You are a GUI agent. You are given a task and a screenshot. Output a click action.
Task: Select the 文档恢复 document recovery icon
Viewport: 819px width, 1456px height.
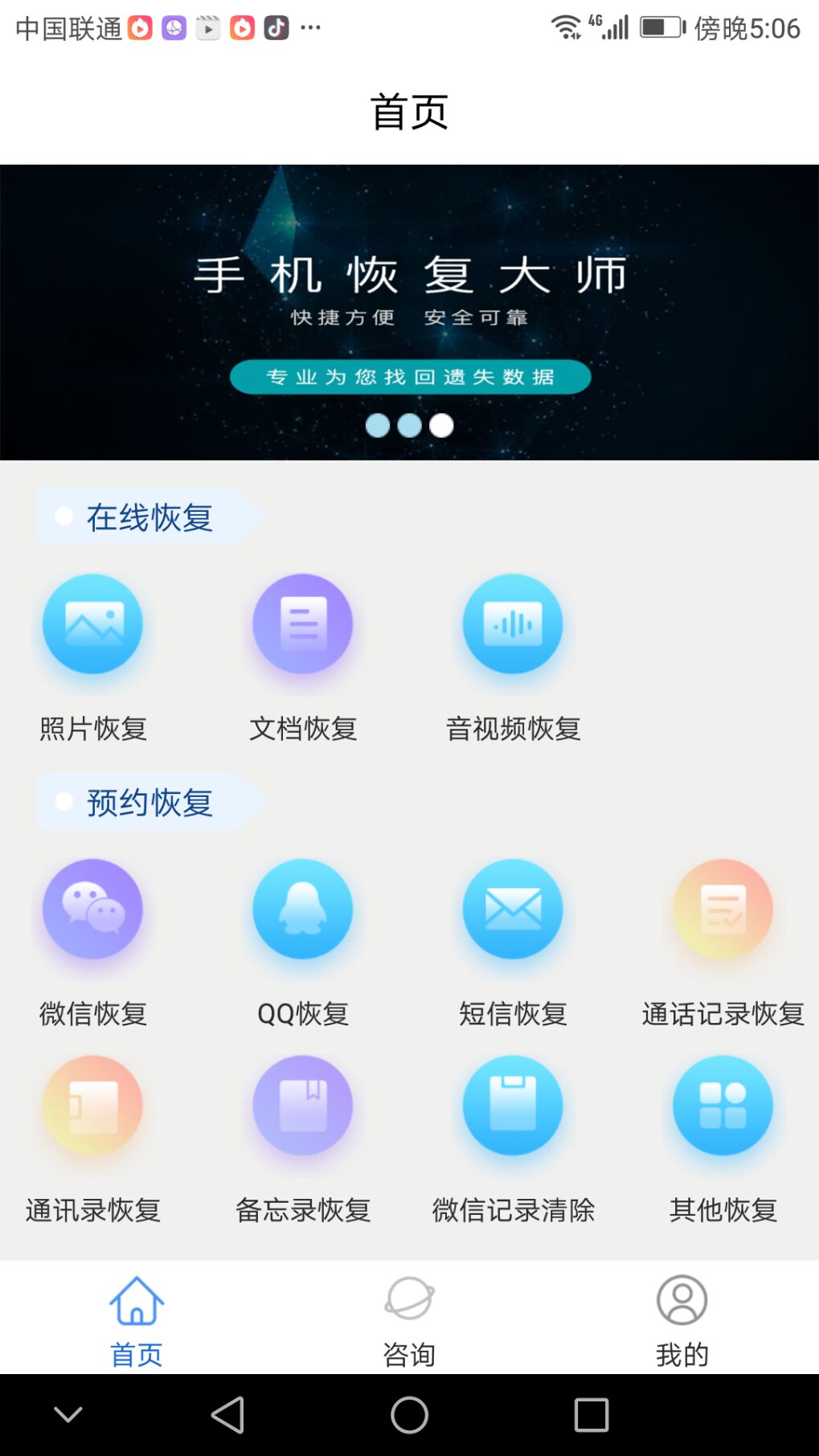coord(302,626)
